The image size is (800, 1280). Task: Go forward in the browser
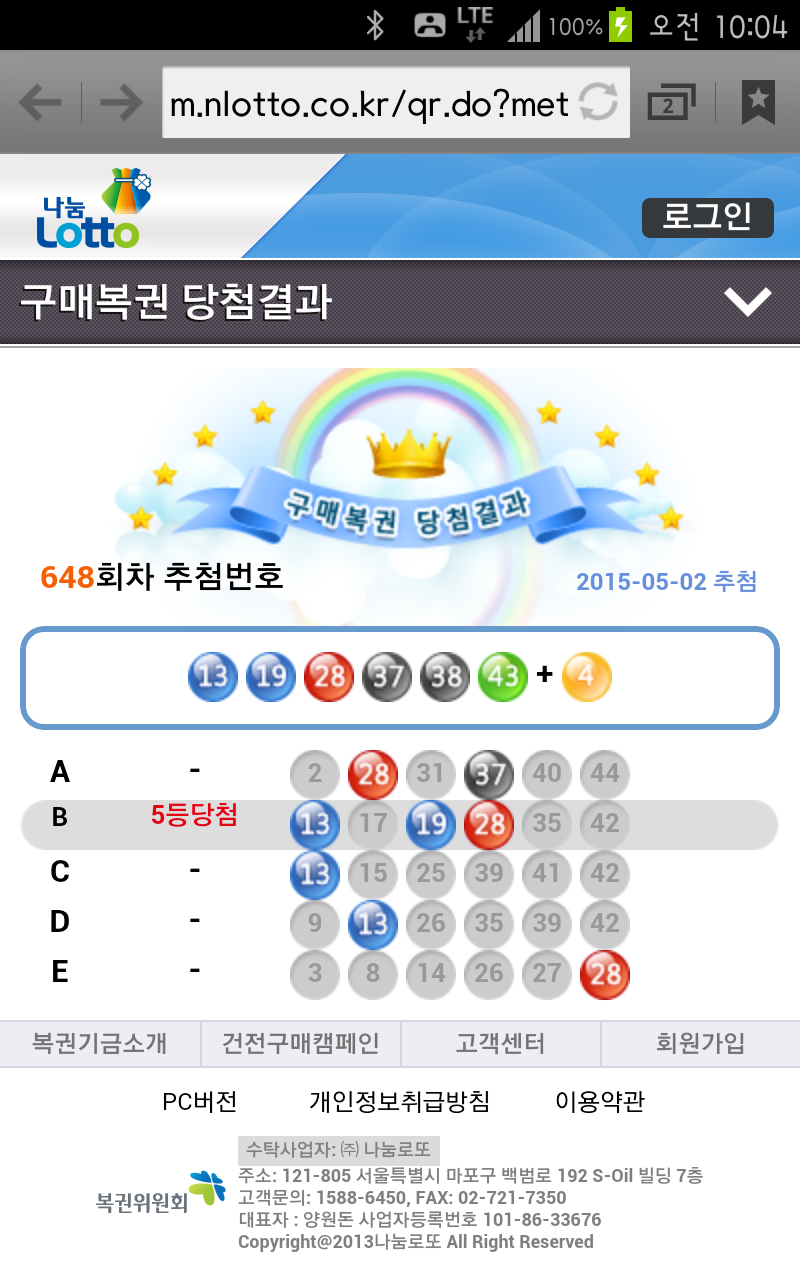(x=121, y=103)
